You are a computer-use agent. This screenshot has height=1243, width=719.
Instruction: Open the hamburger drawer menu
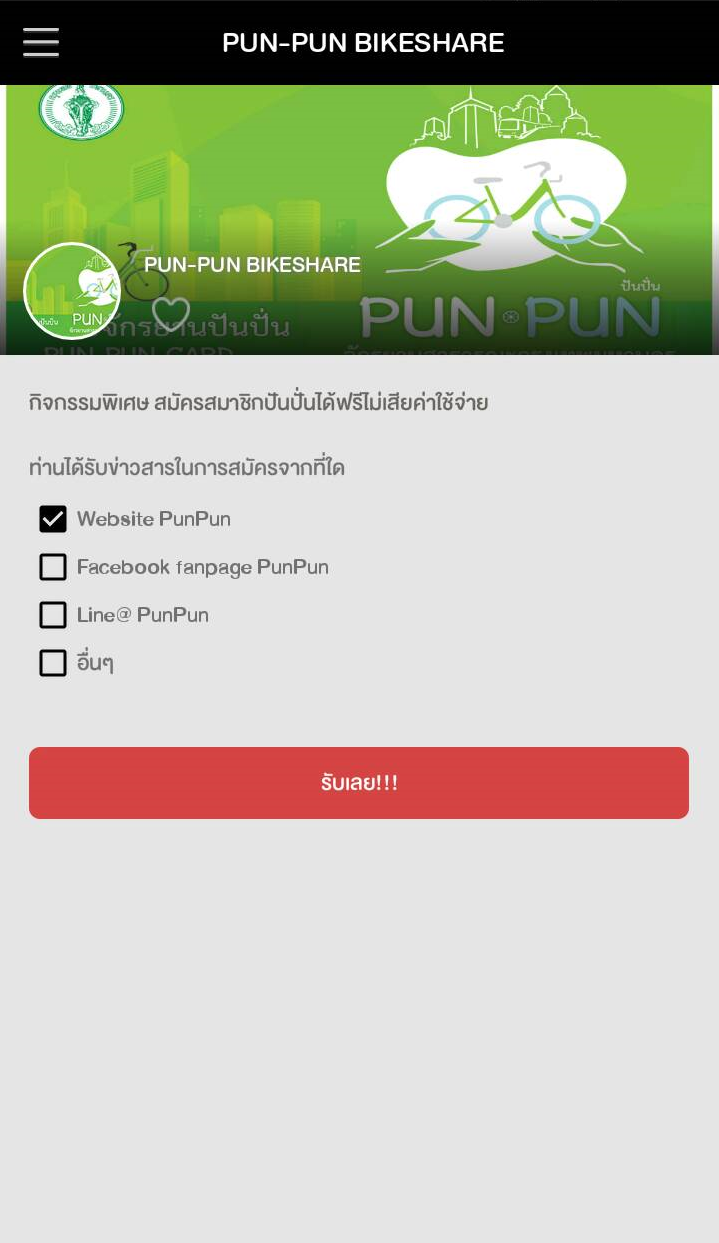(x=41, y=43)
